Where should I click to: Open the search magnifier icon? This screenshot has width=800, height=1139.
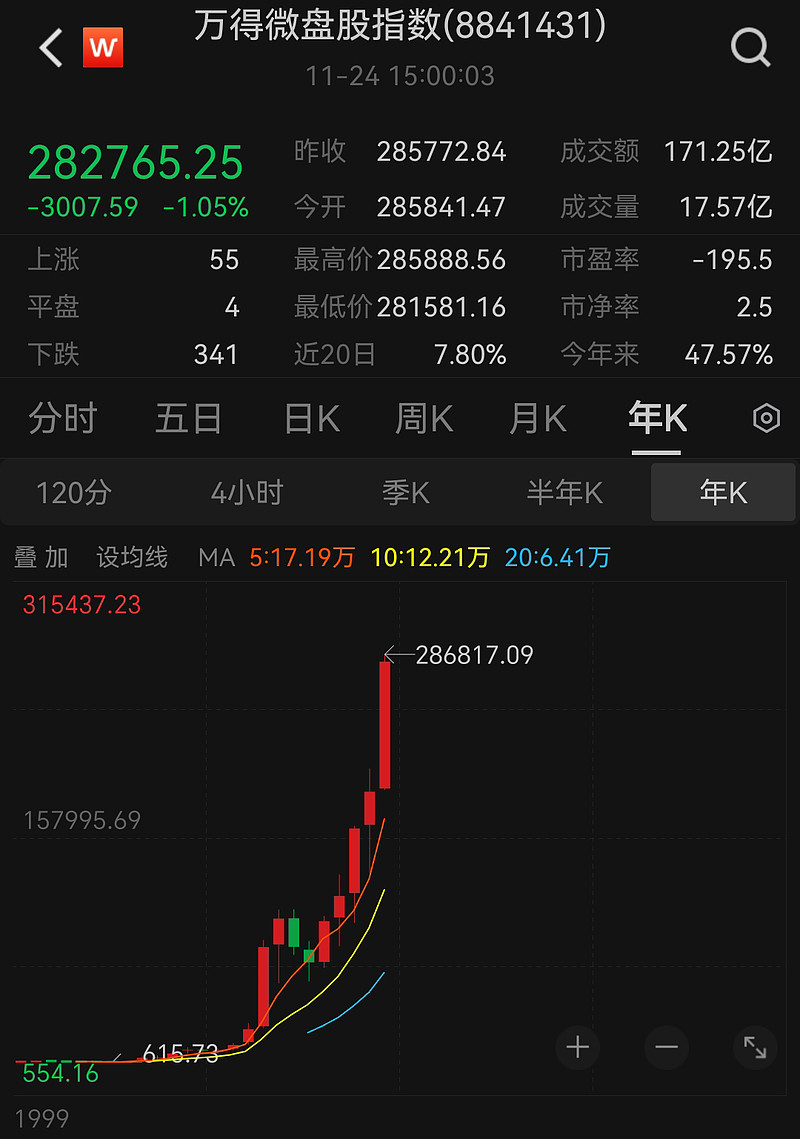coord(750,47)
